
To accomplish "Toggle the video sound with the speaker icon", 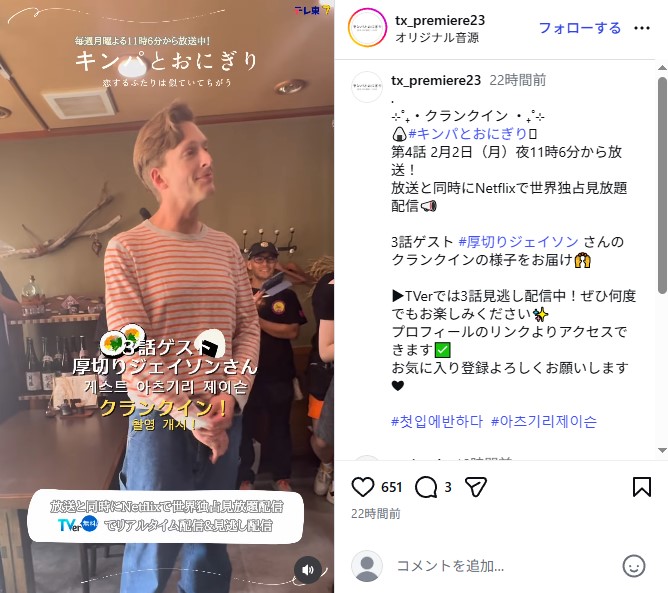I will (308, 570).
